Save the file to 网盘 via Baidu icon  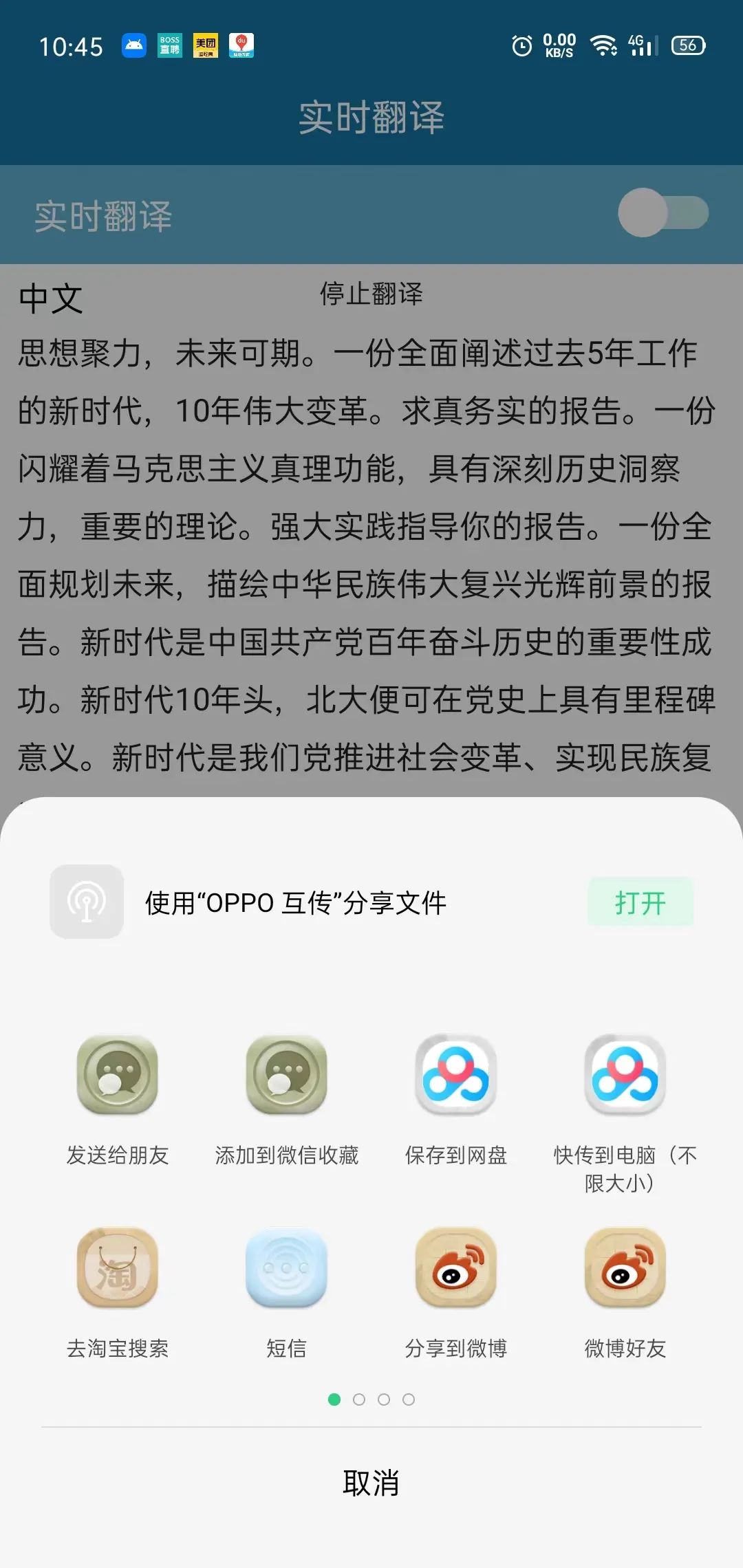pos(455,1075)
